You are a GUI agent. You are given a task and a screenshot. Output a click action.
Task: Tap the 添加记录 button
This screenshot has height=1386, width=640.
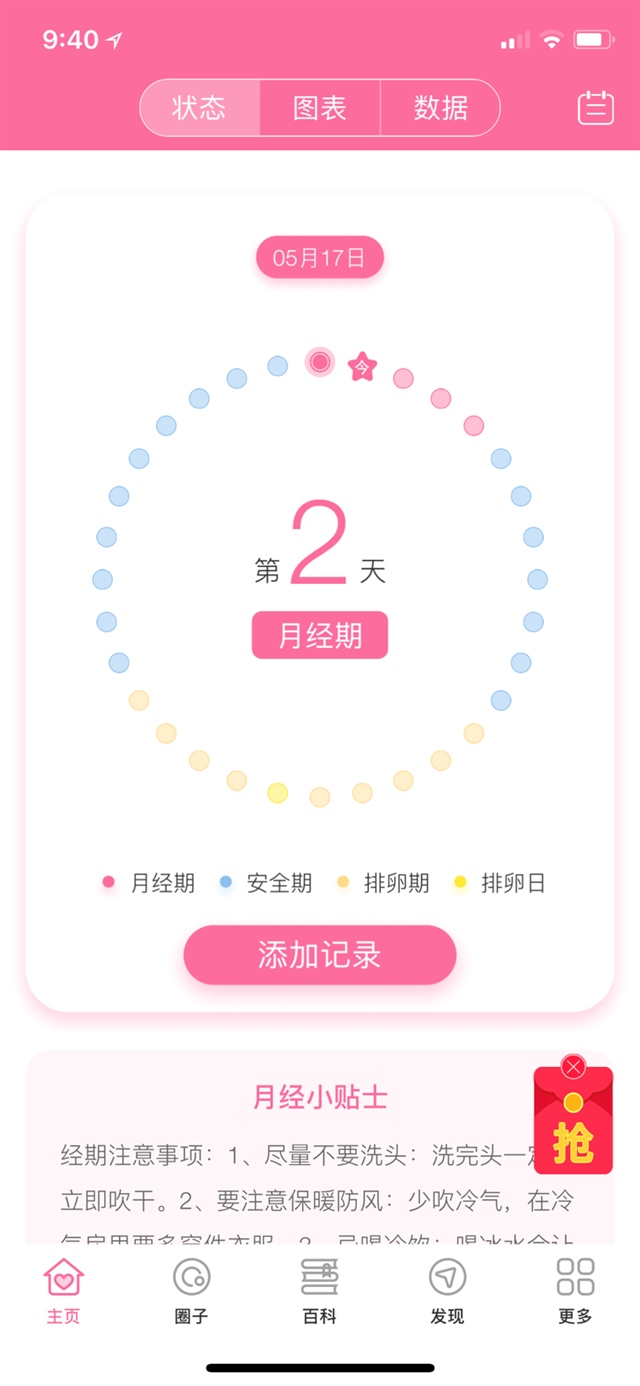(x=320, y=955)
